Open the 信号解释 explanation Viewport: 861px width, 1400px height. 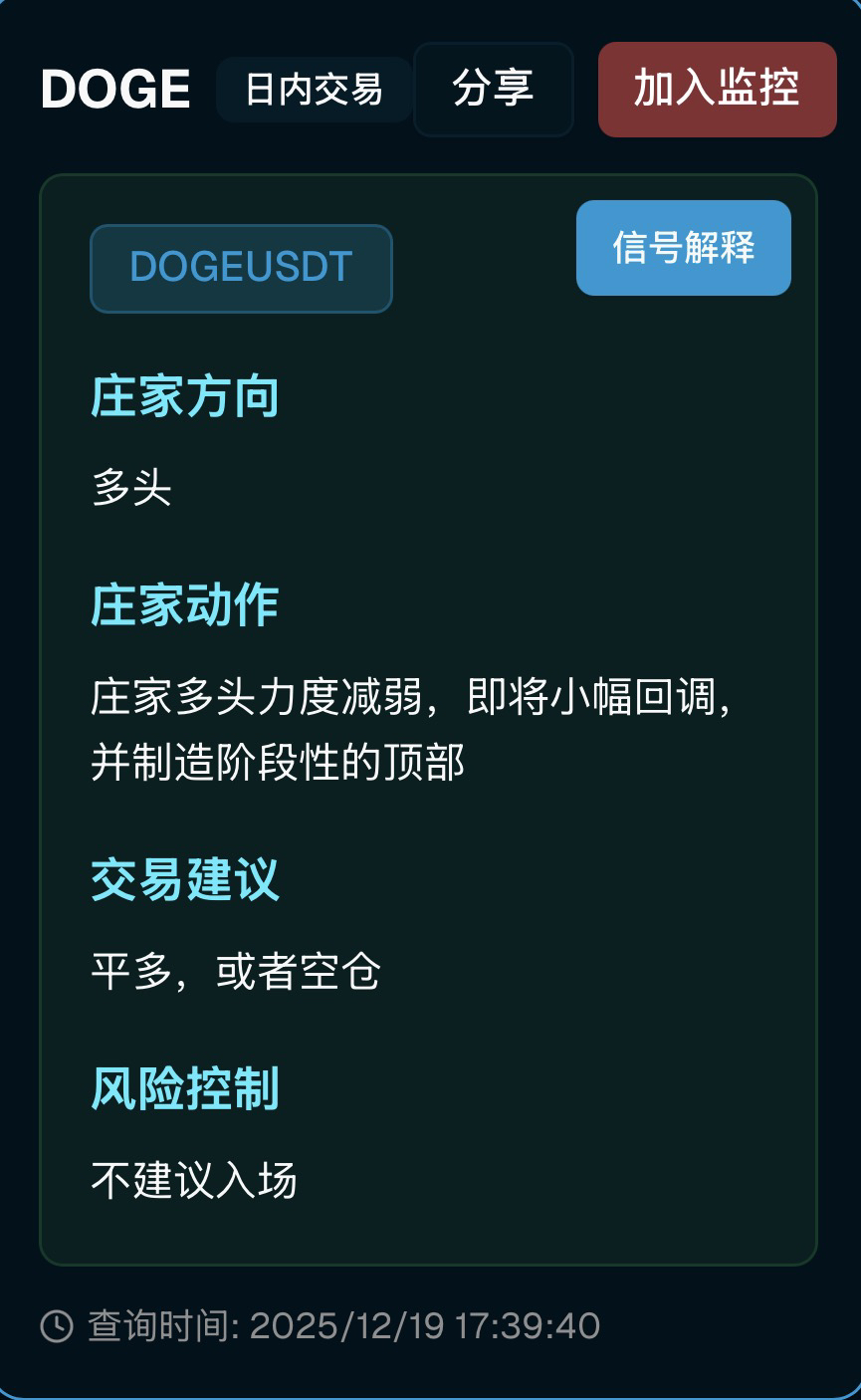click(x=683, y=247)
